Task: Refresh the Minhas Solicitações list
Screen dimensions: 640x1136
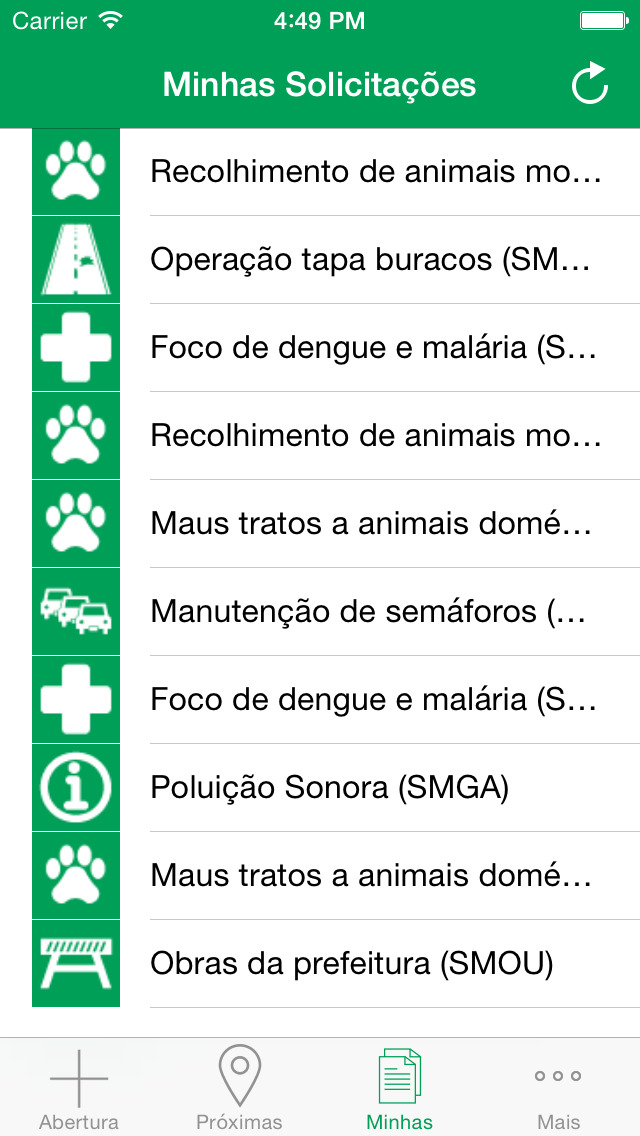Action: 589,84
